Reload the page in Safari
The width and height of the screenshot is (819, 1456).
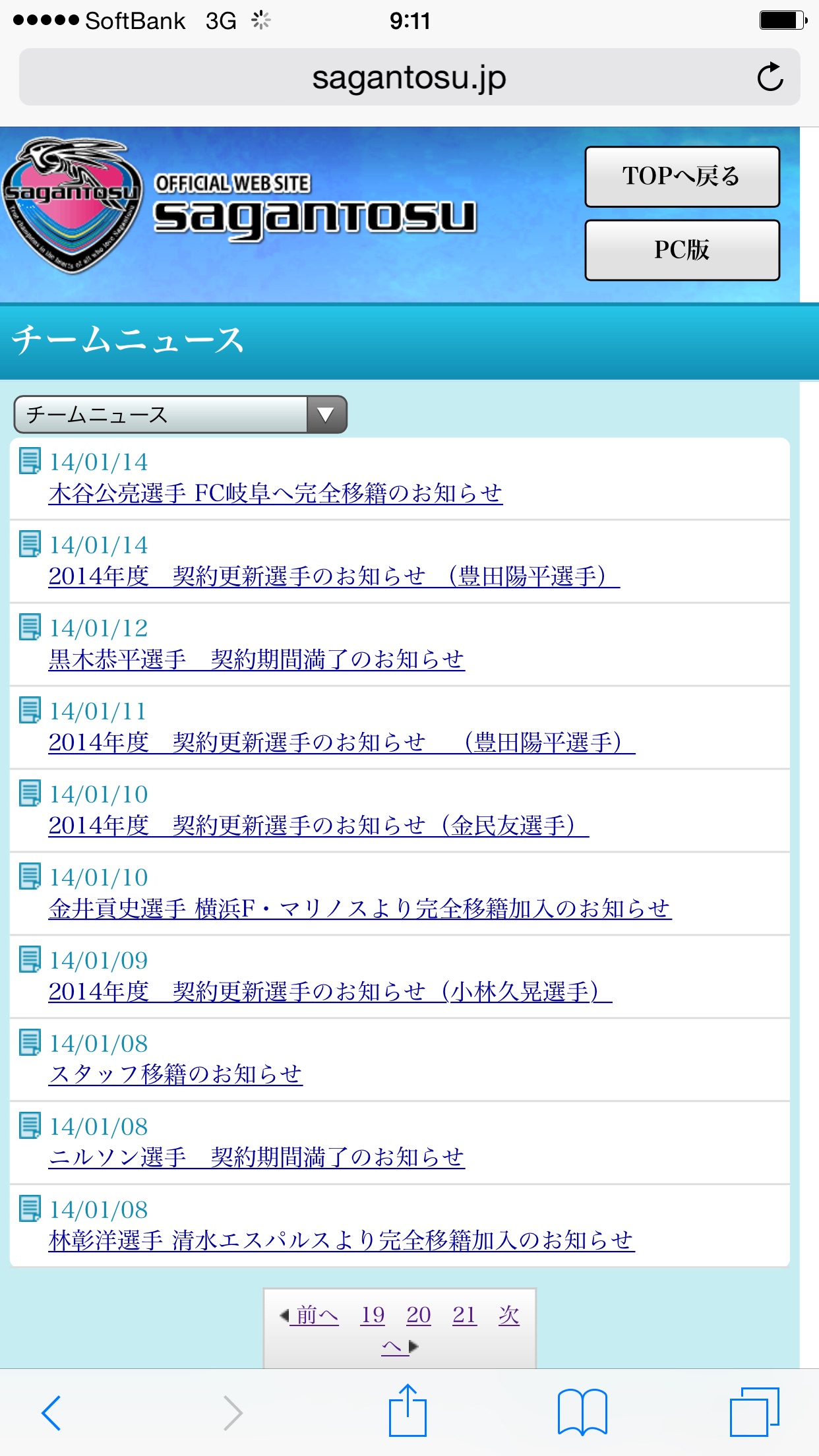(770, 77)
